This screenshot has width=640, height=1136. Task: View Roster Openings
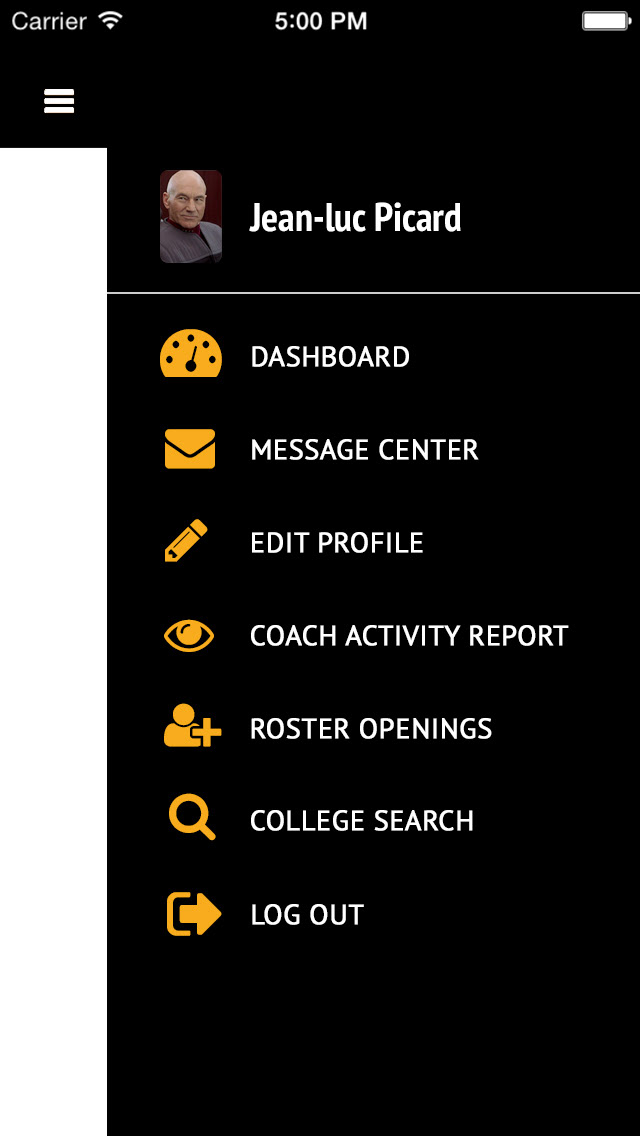pyautogui.click(x=373, y=728)
